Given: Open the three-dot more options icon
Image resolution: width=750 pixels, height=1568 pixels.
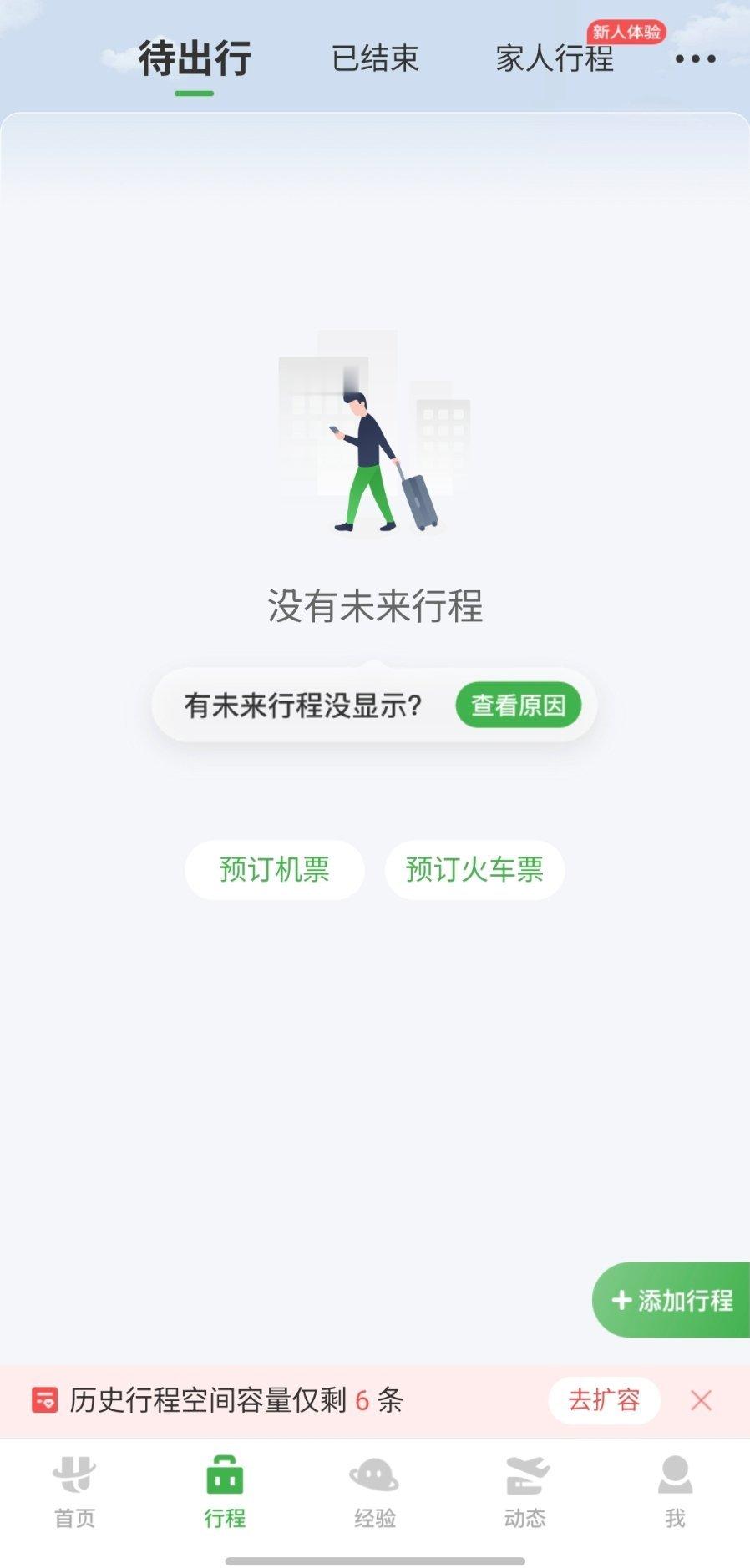Looking at the screenshot, I should tap(695, 59).
